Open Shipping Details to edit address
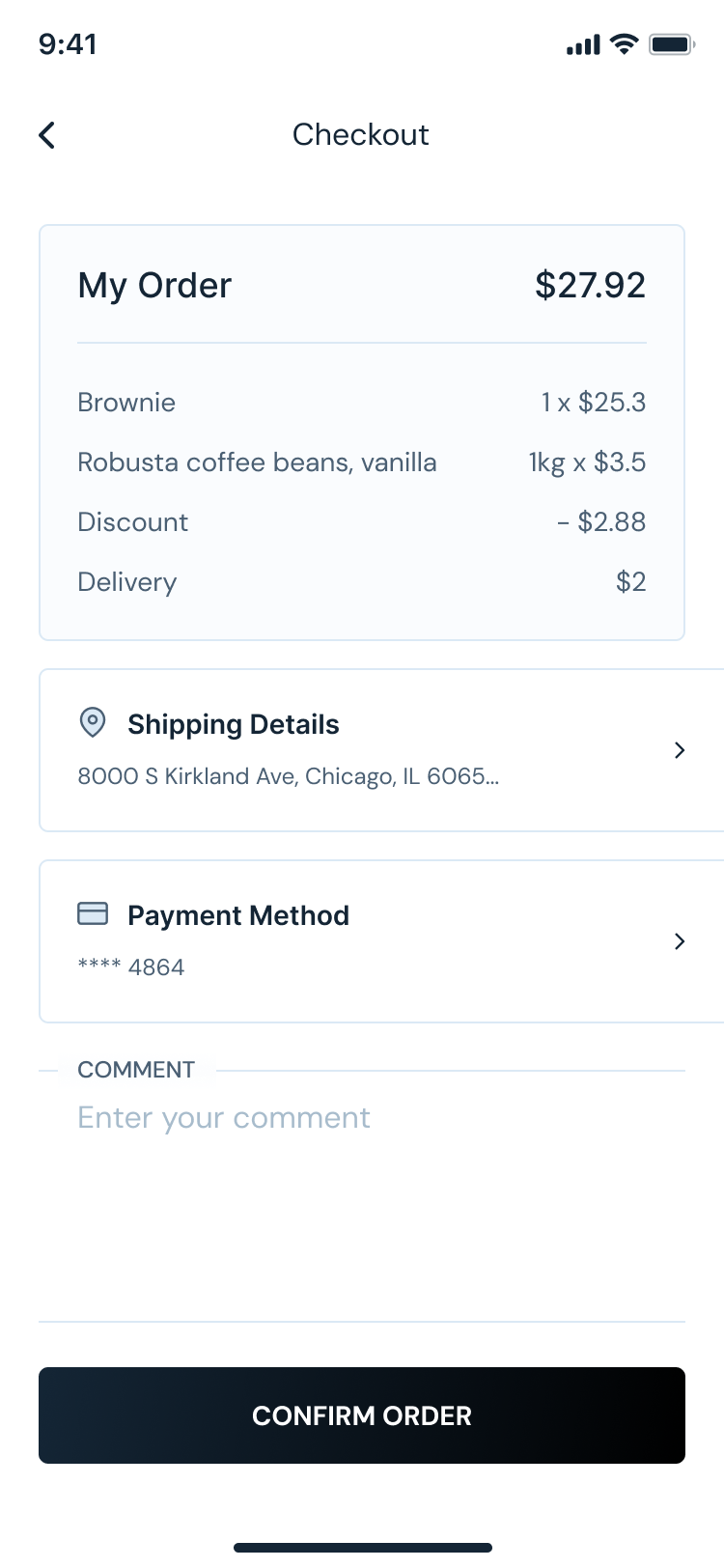This screenshot has height=1568, width=724. [381, 750]
